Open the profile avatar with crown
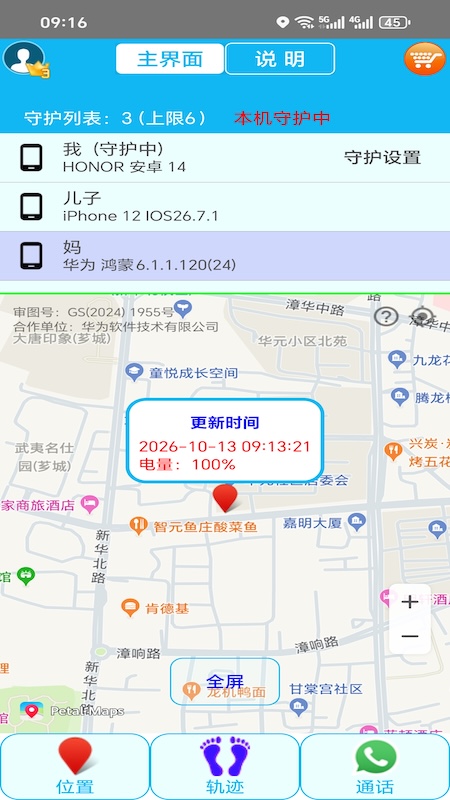The width and height of the screenshot is (450, 800). pos(26,60)
